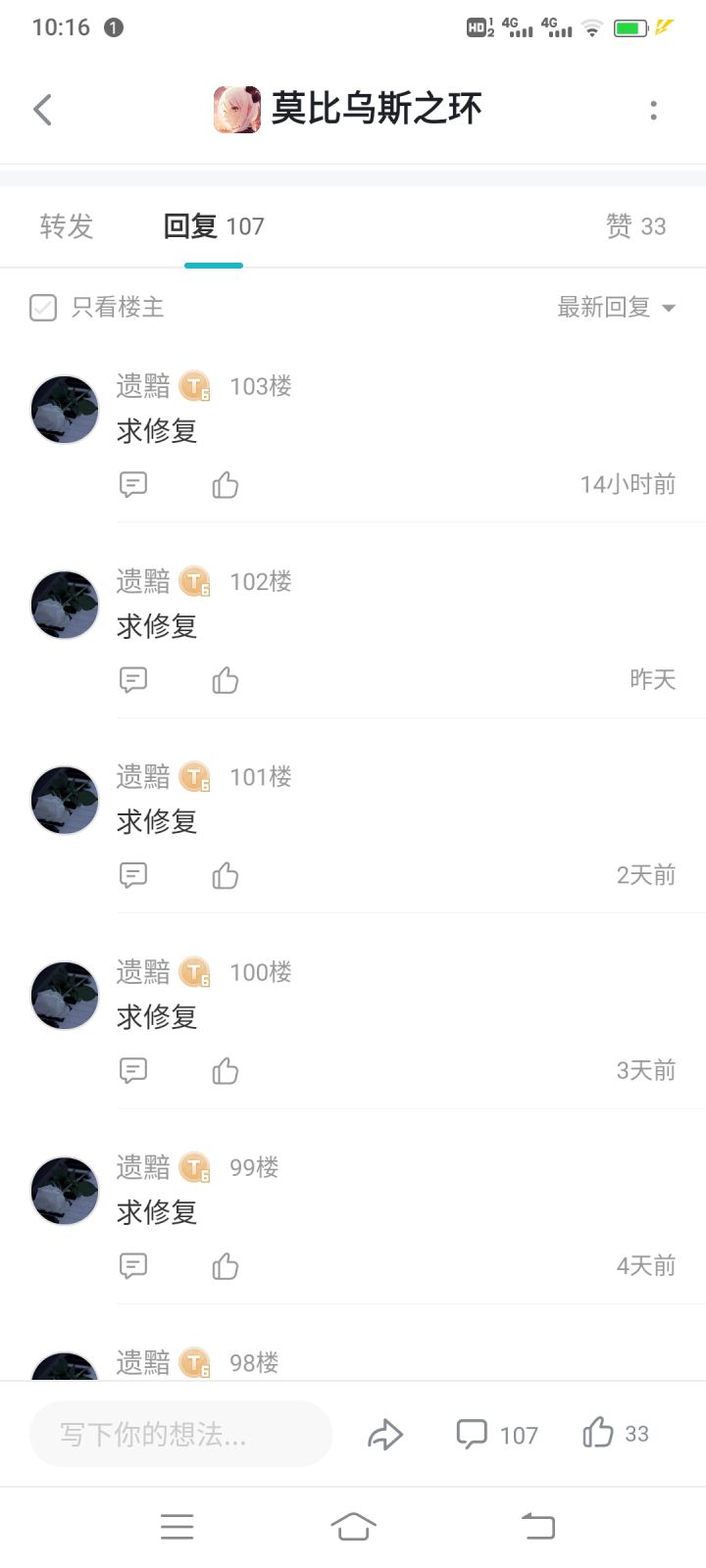
Task: Expand the 最新回复 sort dropdown
Action: pyautogui.click(x=616, y=308)
